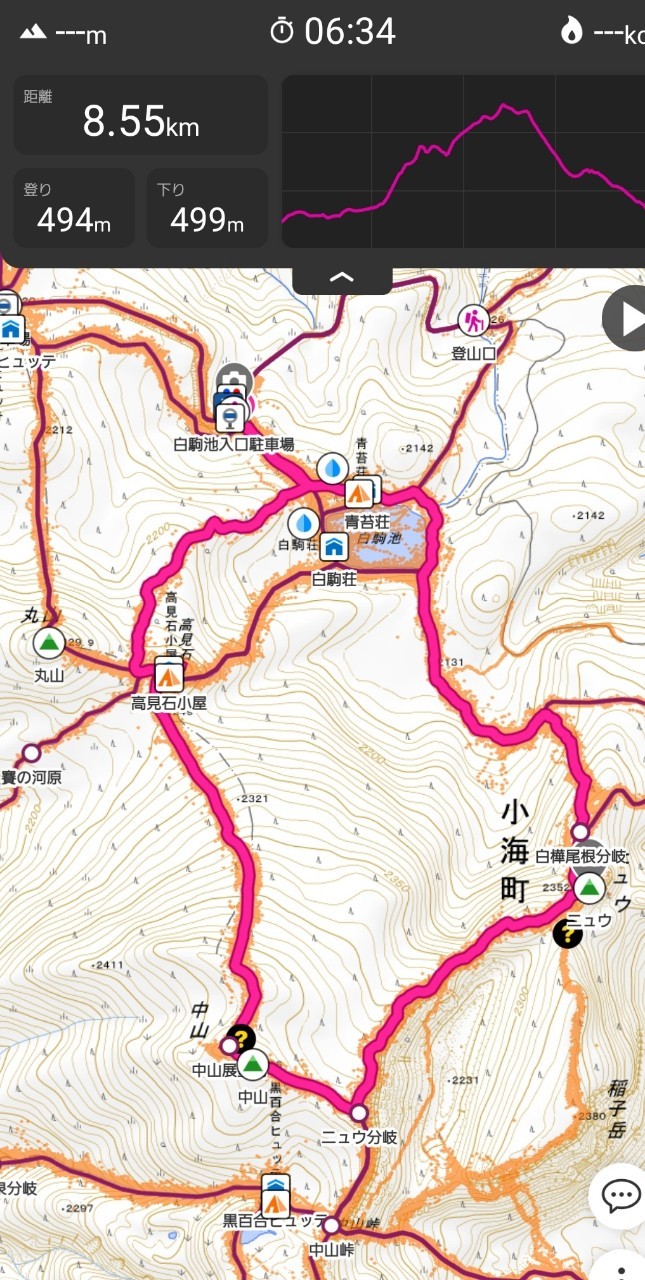Open the elevation profile chart
This screenshot has height=1280, width=645.
(x=463, y=161)
